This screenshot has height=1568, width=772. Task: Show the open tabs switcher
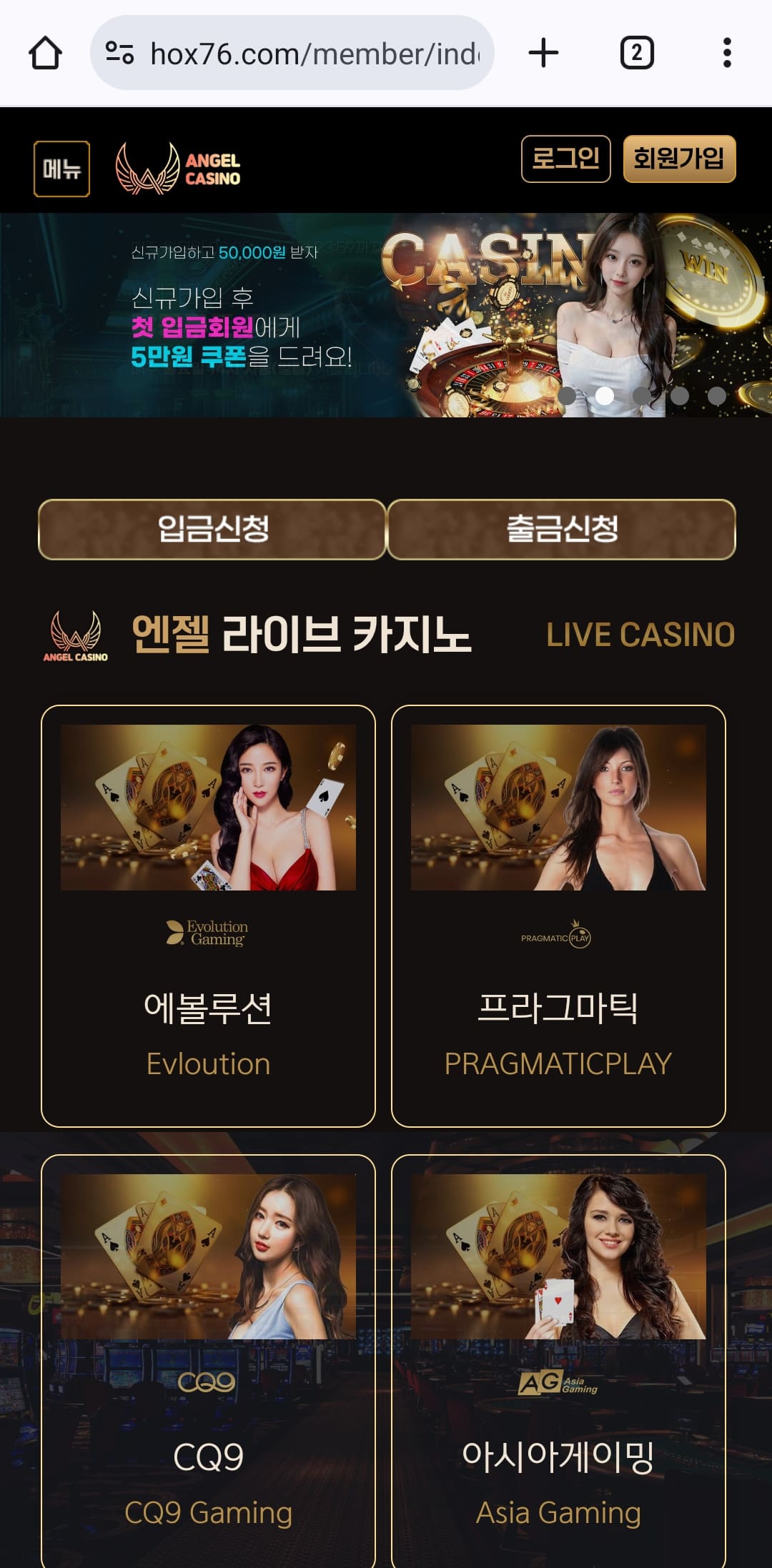click(636, 54)
